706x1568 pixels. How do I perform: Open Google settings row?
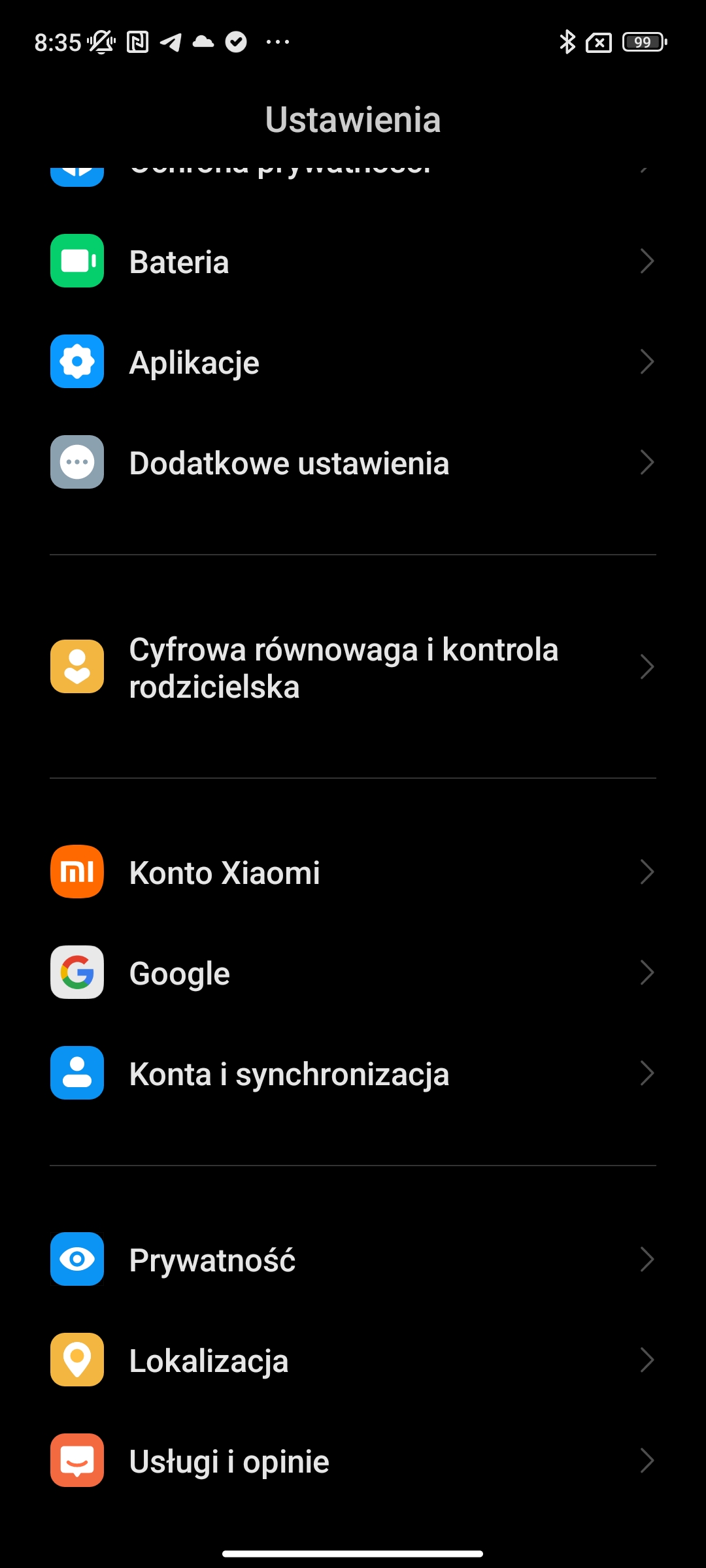point(353,973)
